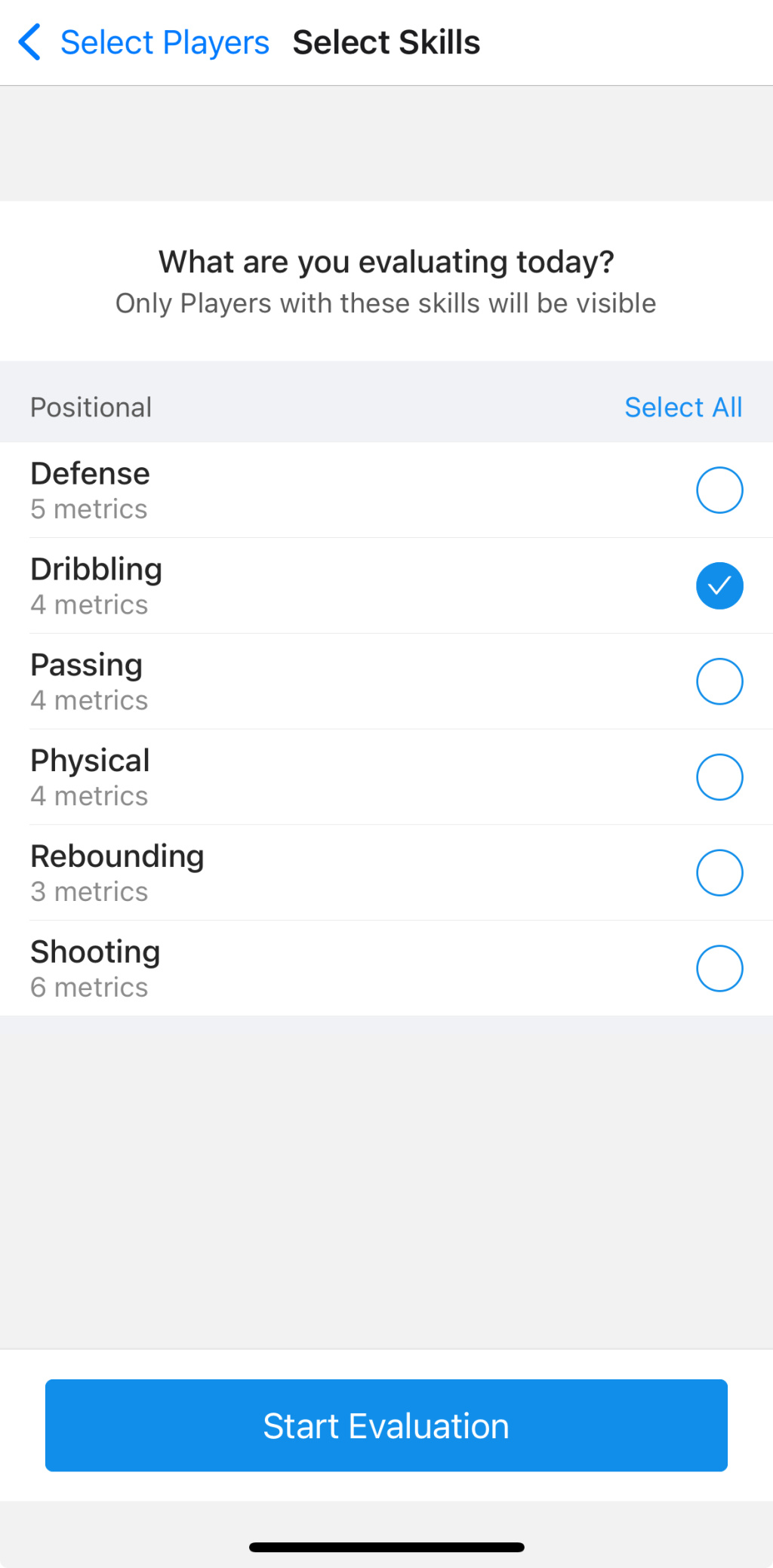Tap the Physical skill row
773x1568 pixels.
tap(90, 761)
